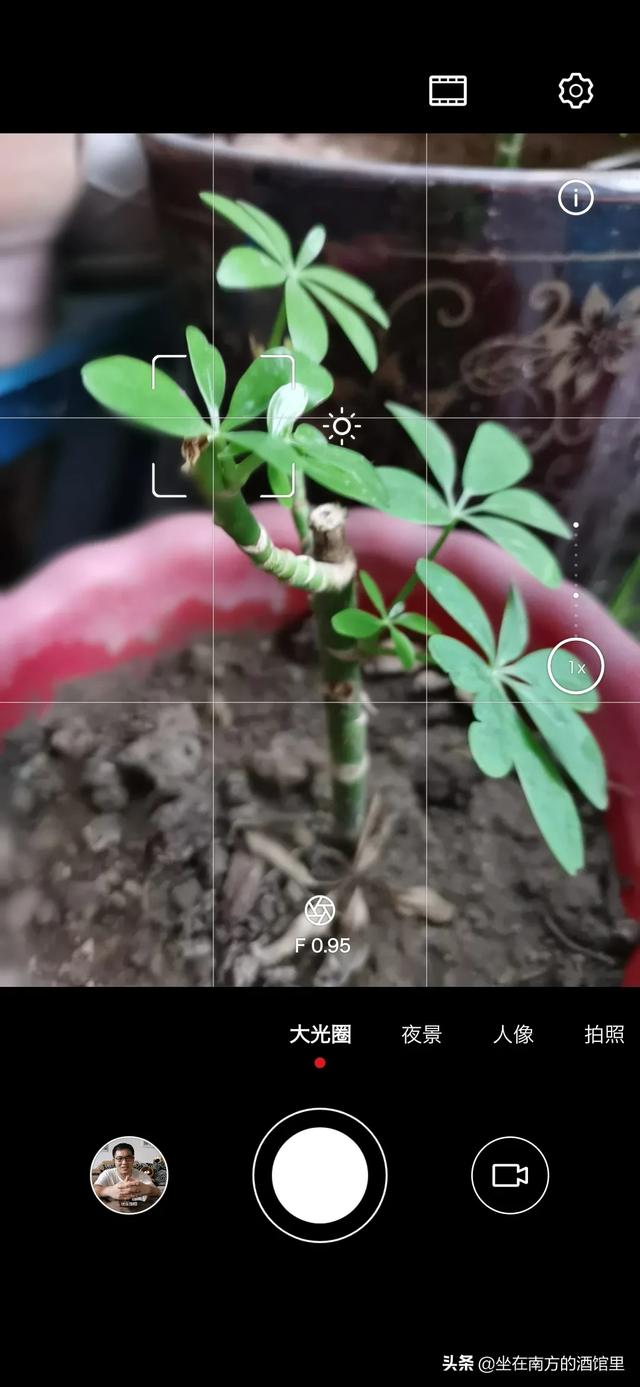Switch to video recording button
Viewport: 640px width, 1387px height.
point(510,1175)
